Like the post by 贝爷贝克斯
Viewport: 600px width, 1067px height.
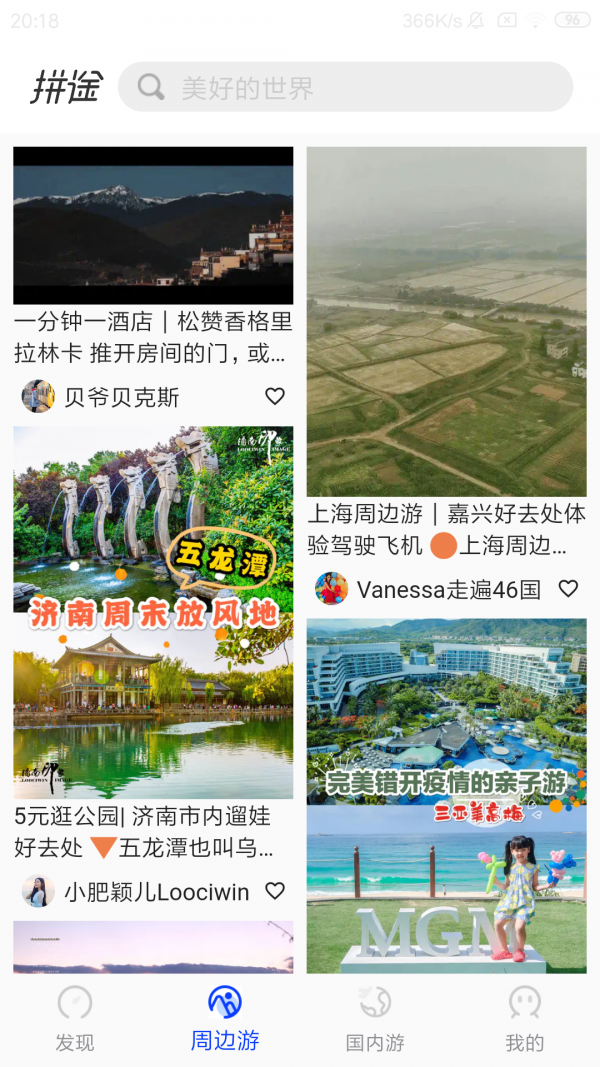tap(275, 396)
